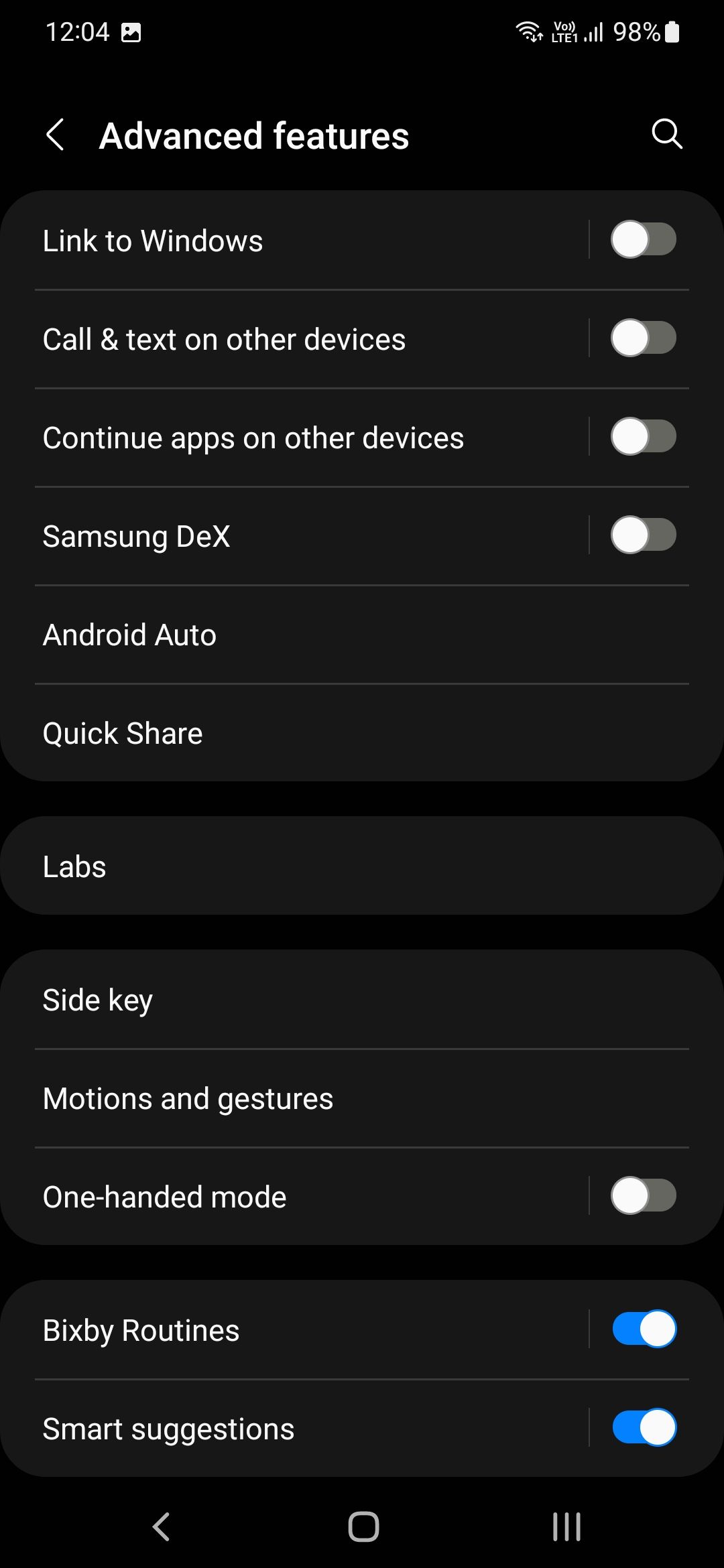Show recent apps from navigation bar

pos(566,1527)
